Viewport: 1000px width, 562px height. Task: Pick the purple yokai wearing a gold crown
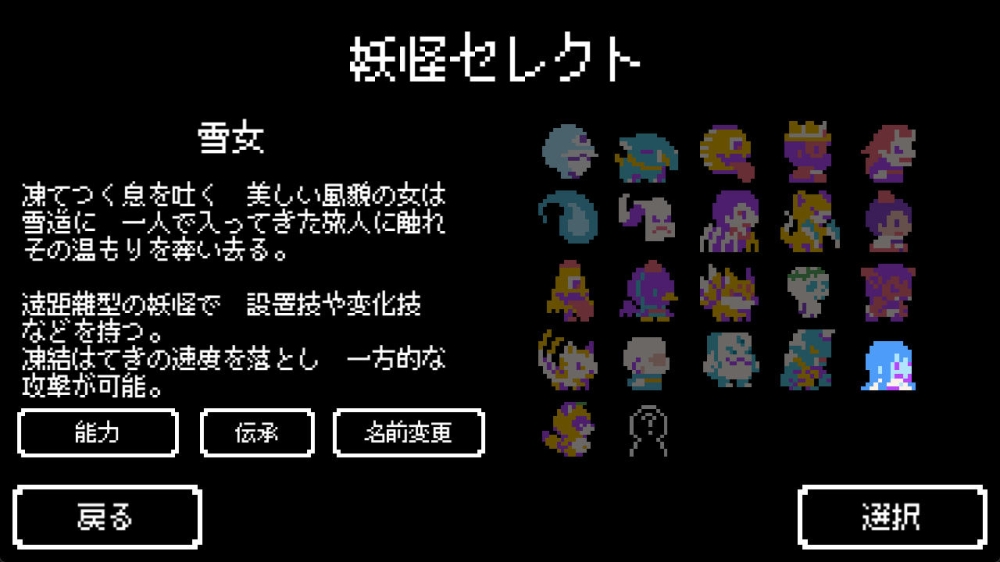pyautogui.click(x=808, y=152)
